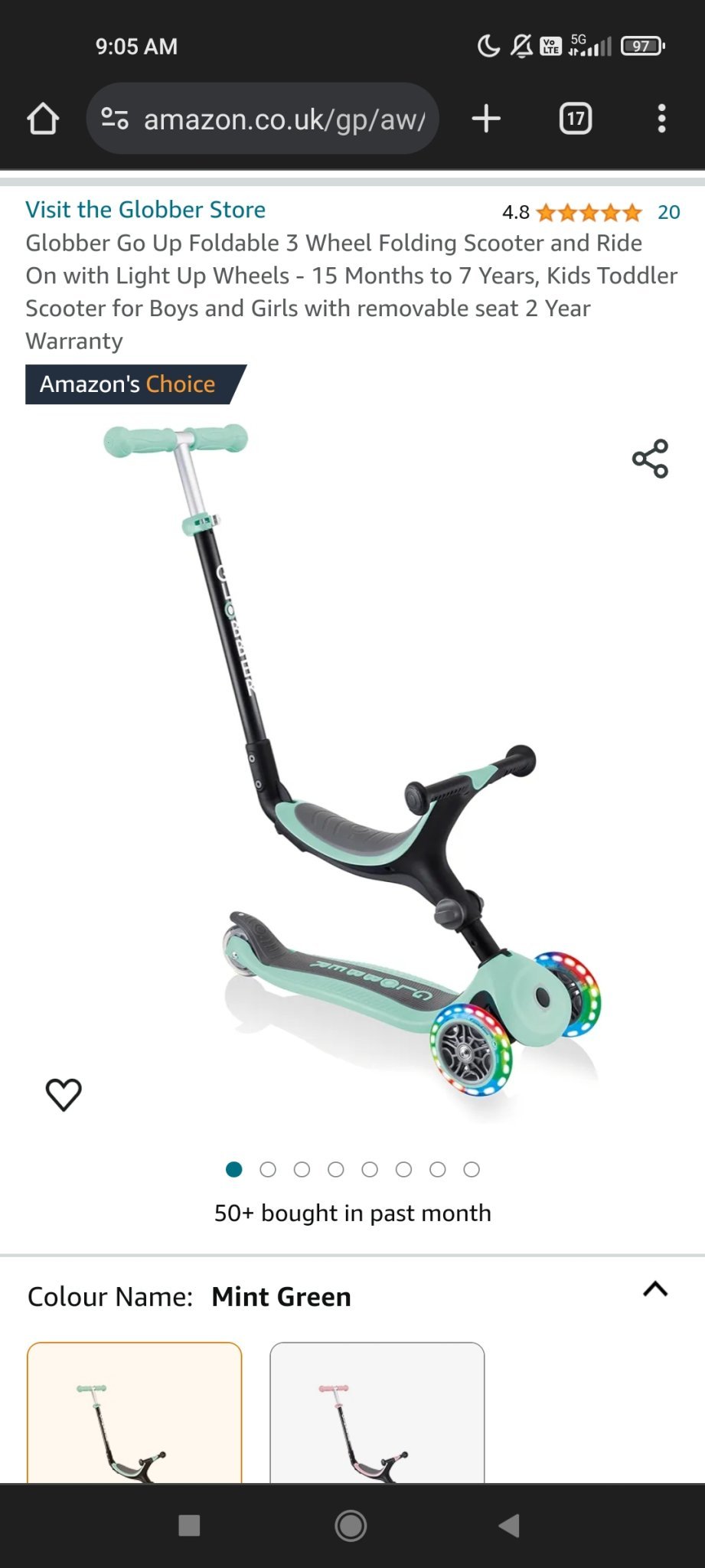Screen dimensions: 705x1568
Task: Go to the browser home page
Action: (x=43, y=119)
